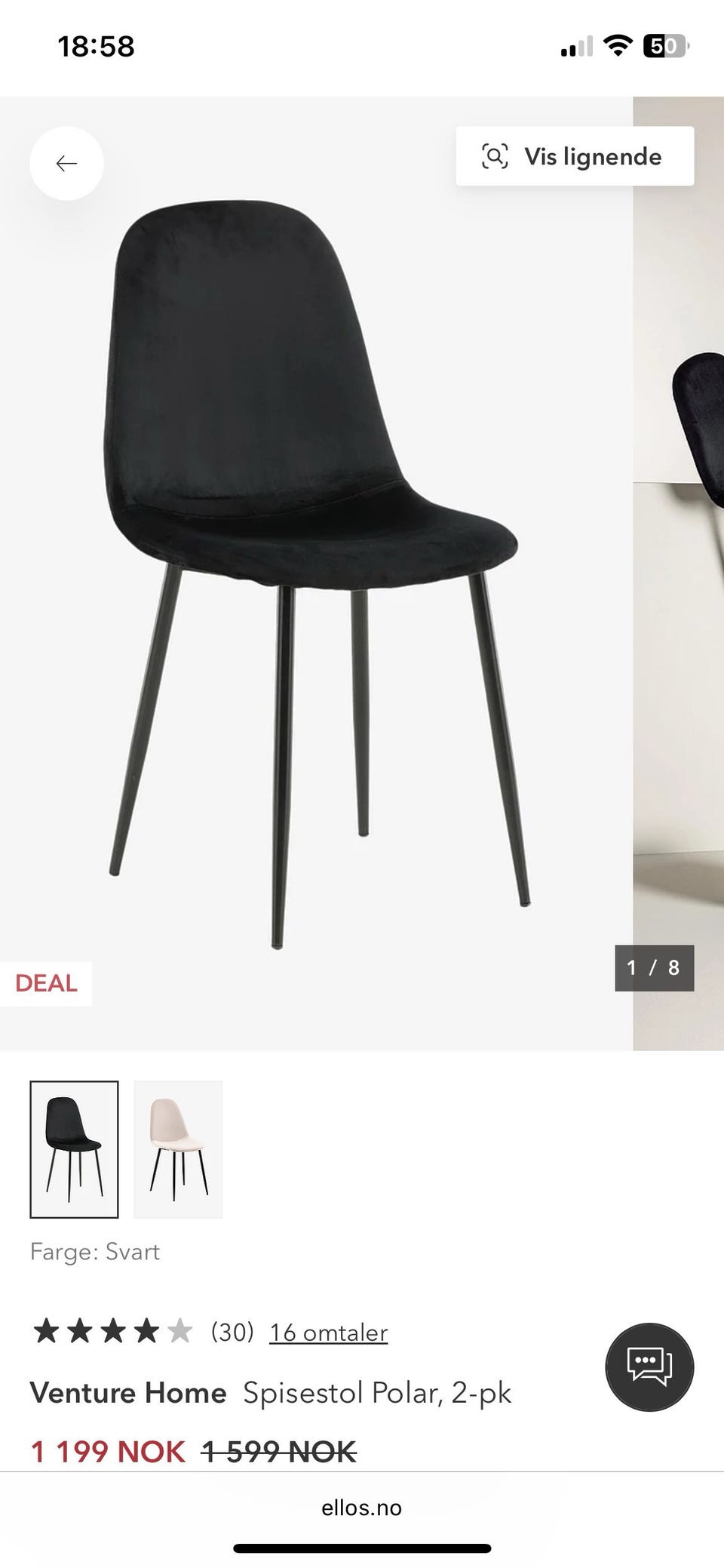724x1568 pixels.
Task: Select the black (Svart) color variant
Action: click(74, 1149)
